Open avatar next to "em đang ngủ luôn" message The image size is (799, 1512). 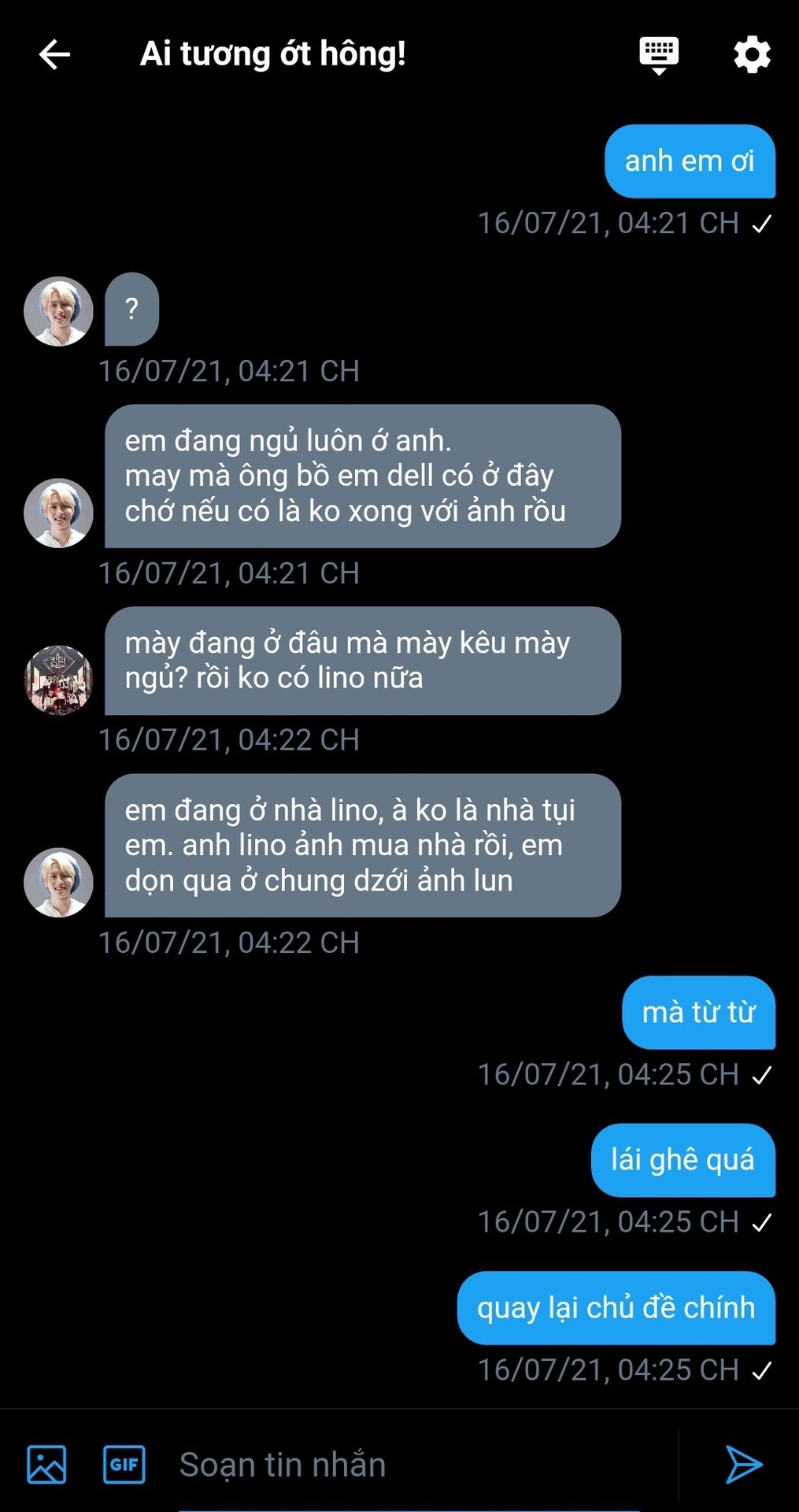pyautogui.click(x=58, y=513)
